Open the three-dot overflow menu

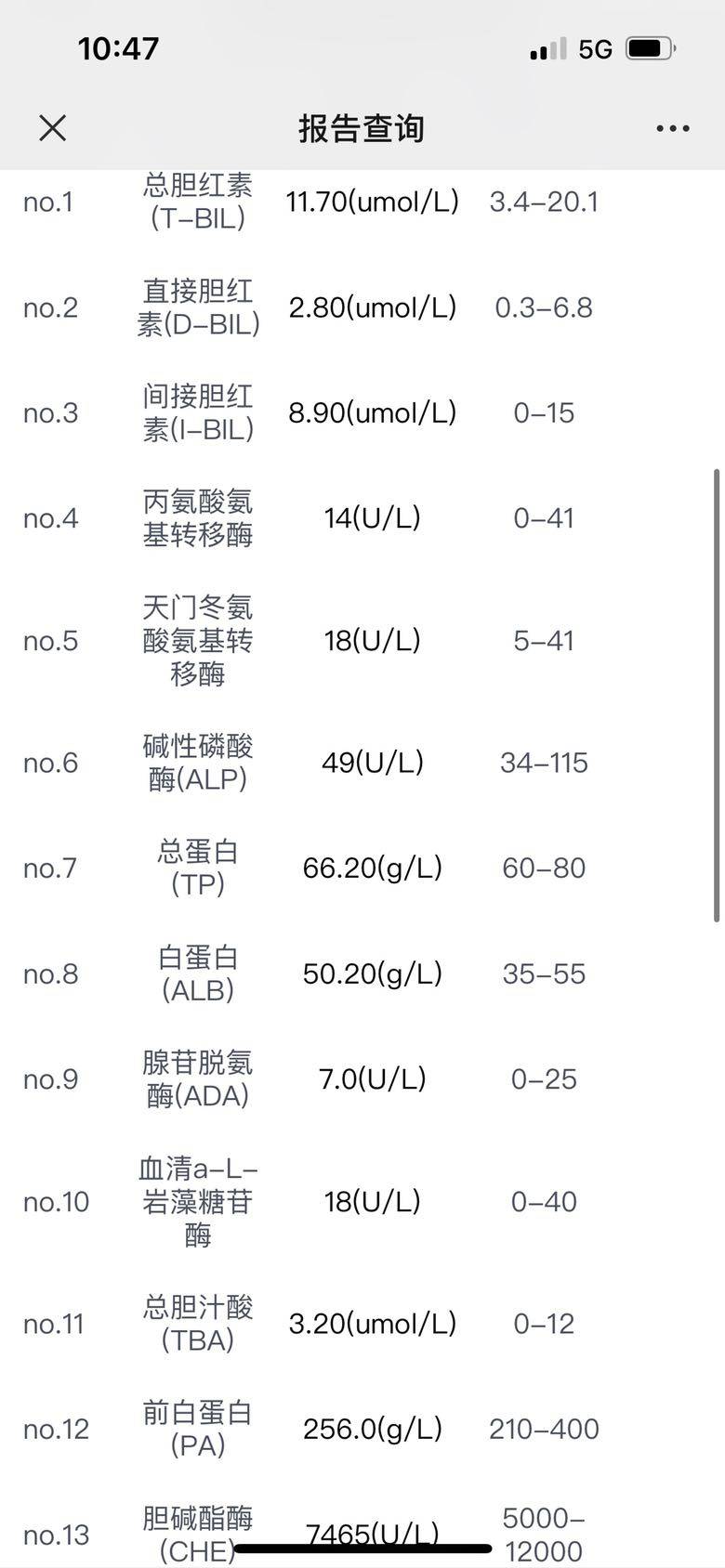[672, 129]
